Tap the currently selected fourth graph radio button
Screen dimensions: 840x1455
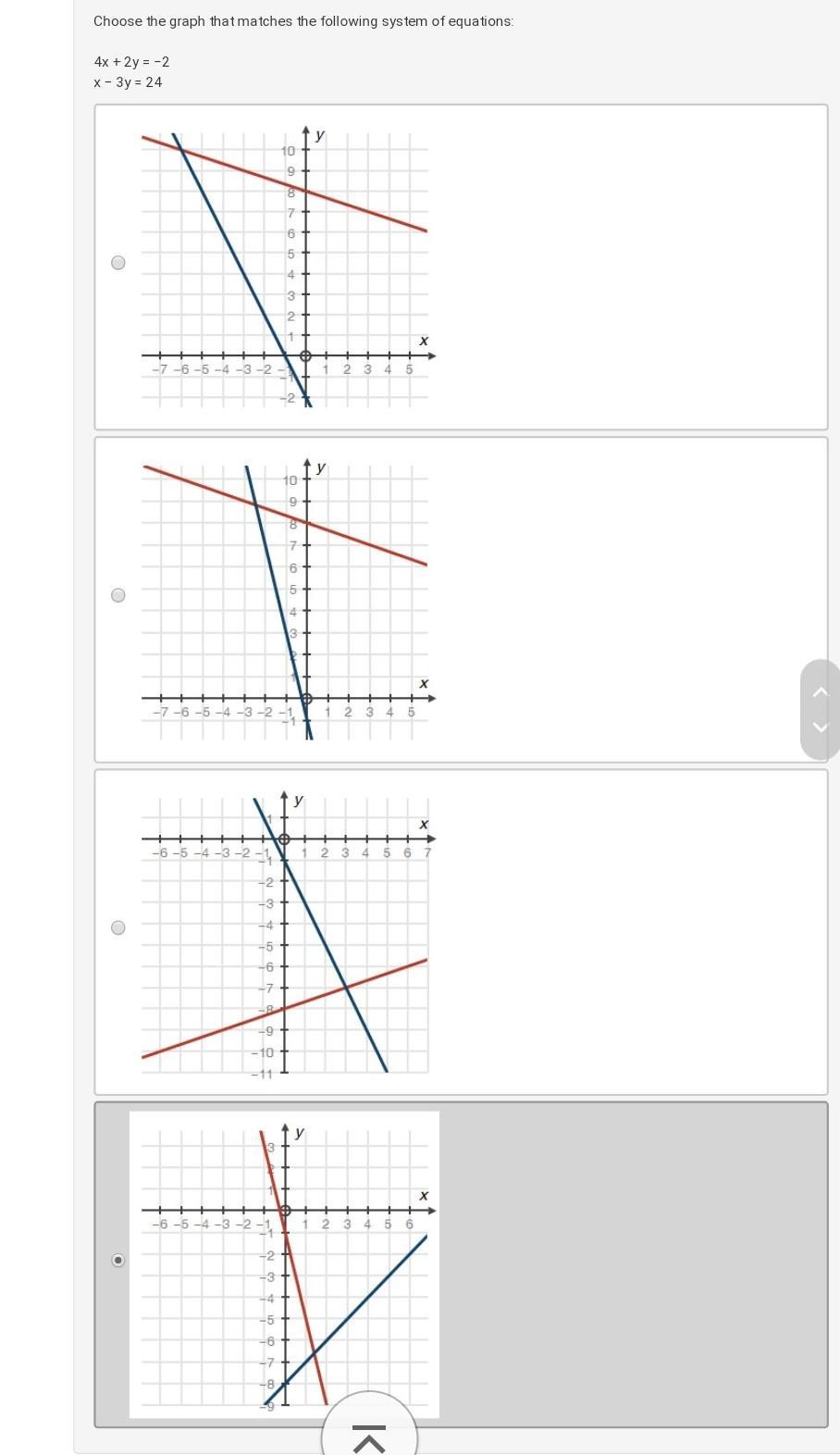coord(117,1260)
